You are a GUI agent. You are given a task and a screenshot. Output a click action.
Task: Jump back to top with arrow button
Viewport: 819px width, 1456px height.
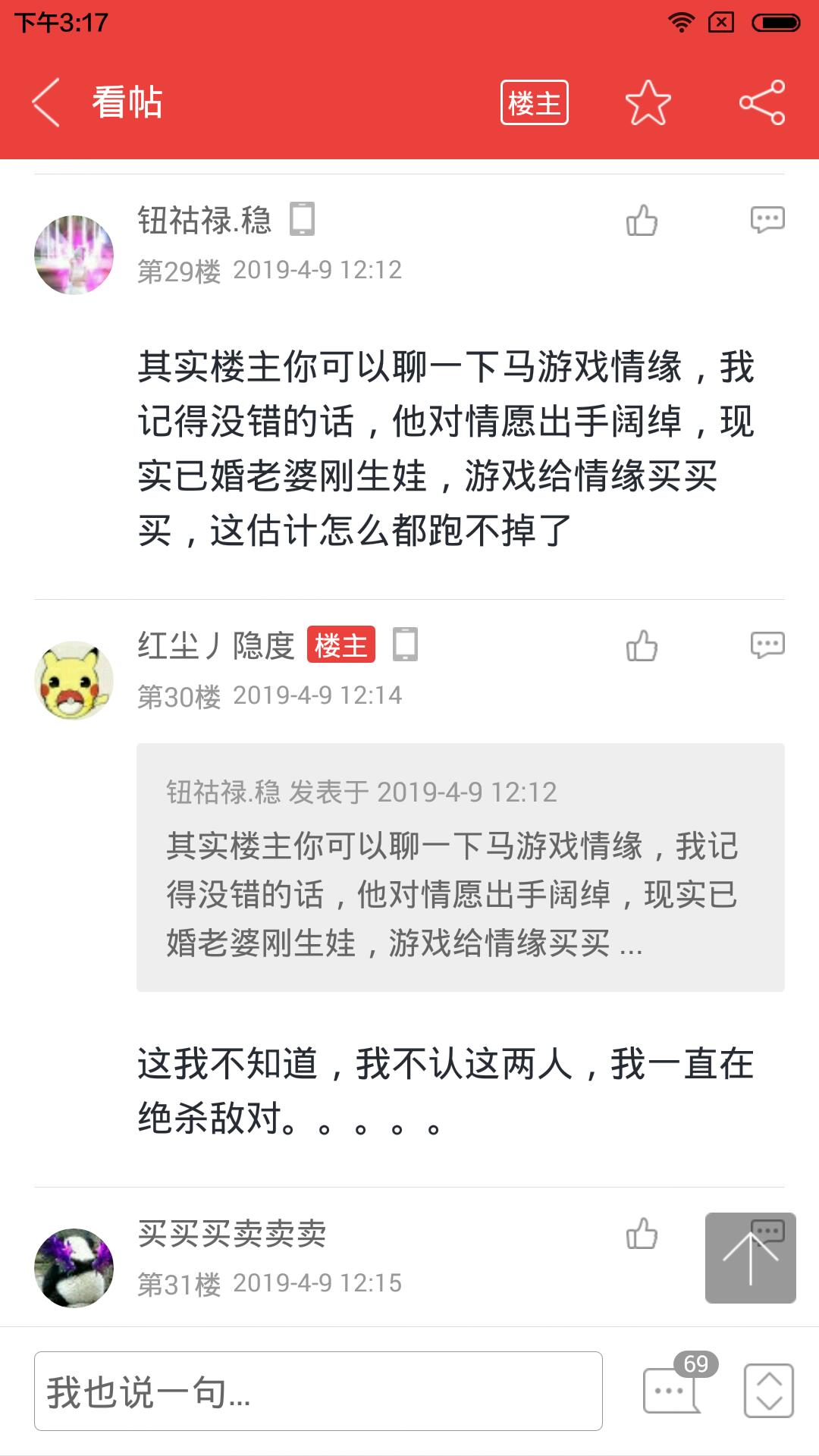point(750,1258)
